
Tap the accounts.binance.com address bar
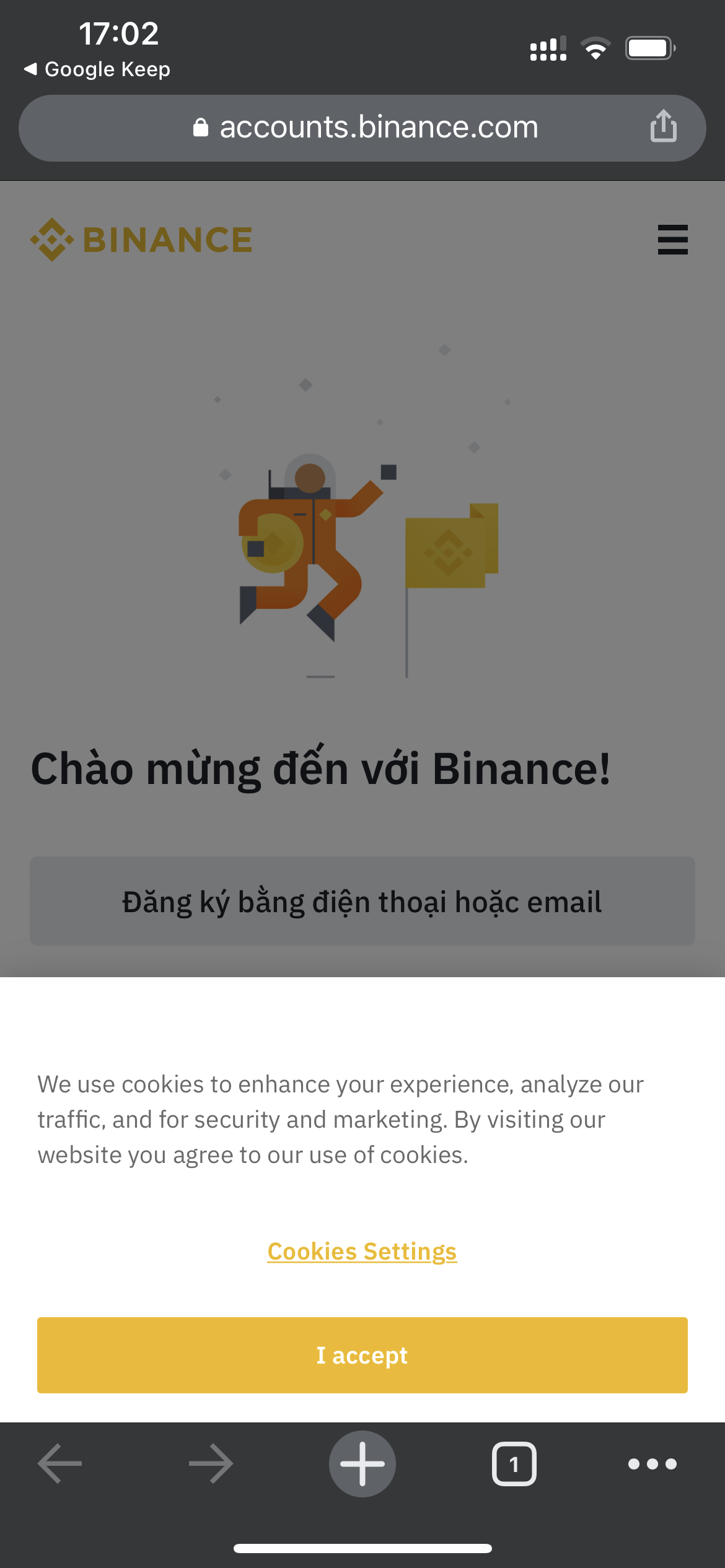click(362, 128)
